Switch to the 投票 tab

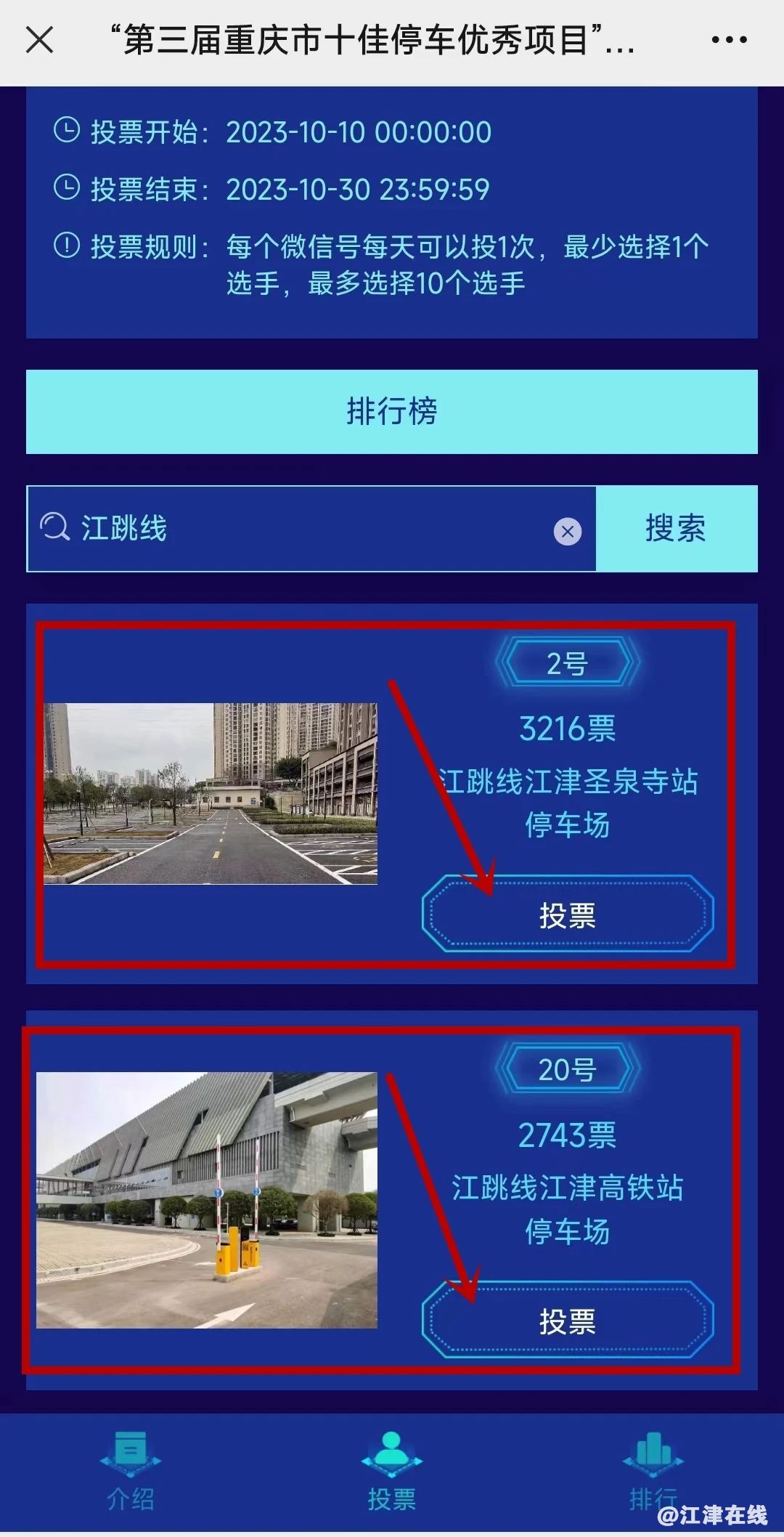pyautogui.click(x=392, y=1473)
